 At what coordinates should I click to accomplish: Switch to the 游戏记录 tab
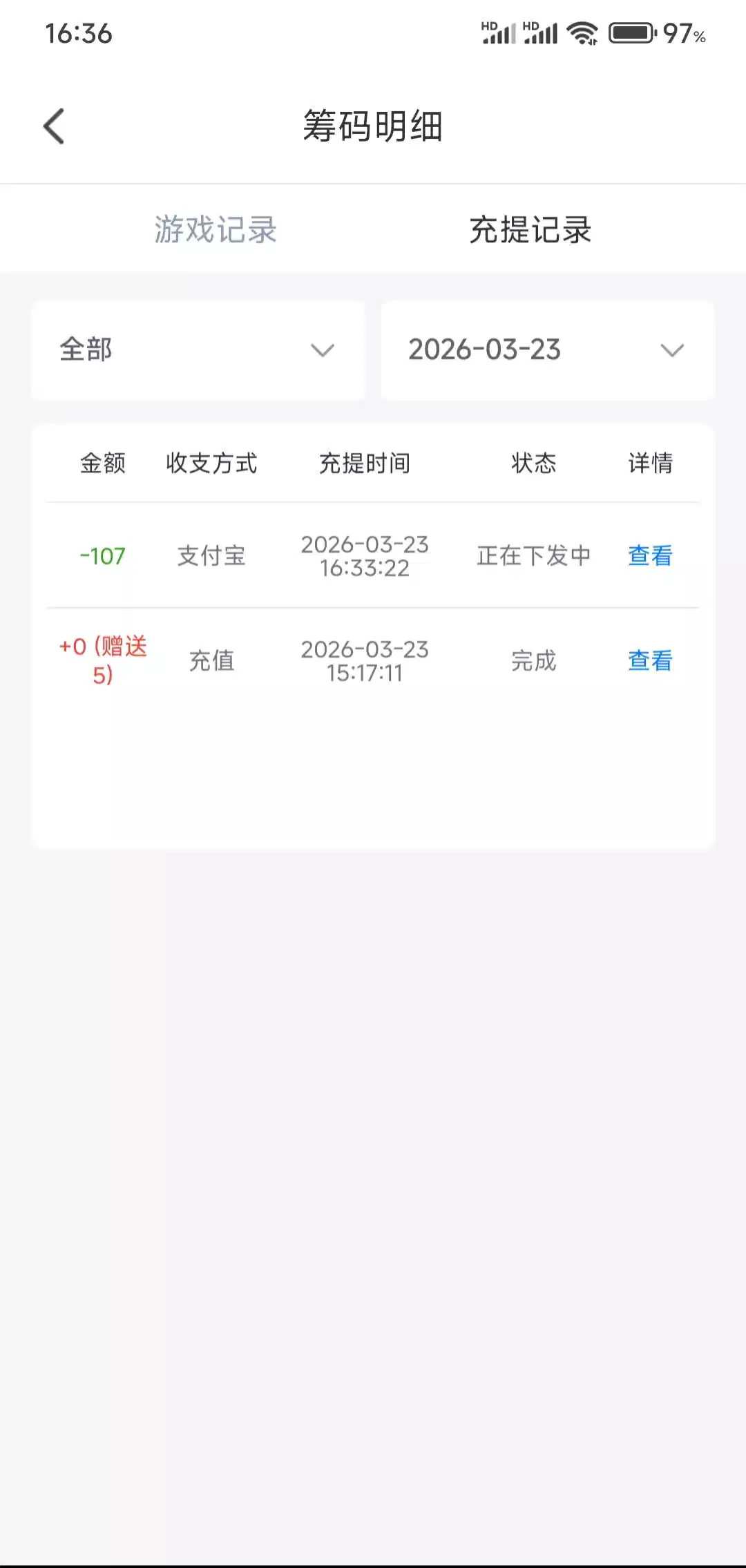[x=216, y=229]
